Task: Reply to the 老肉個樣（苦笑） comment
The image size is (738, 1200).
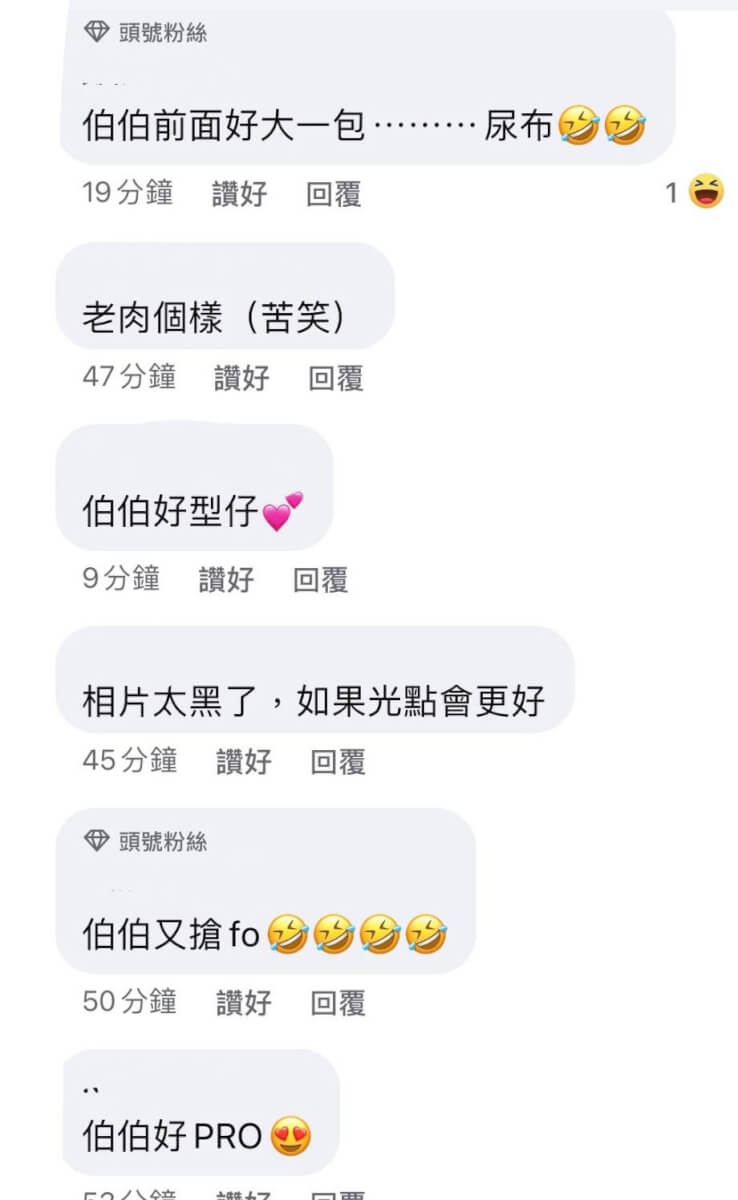Action: tap(336, 378)
